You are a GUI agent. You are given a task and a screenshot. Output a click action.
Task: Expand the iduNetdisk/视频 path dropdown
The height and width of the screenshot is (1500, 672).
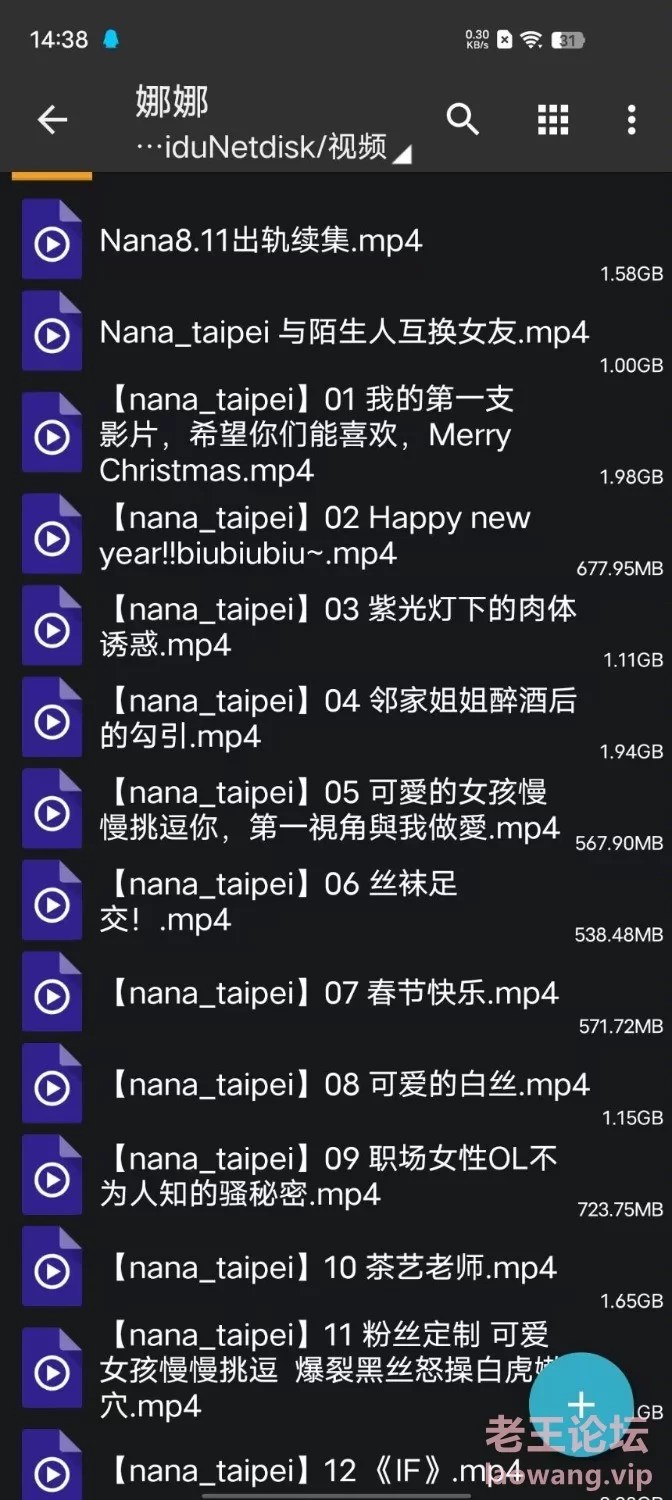point(273,148)
